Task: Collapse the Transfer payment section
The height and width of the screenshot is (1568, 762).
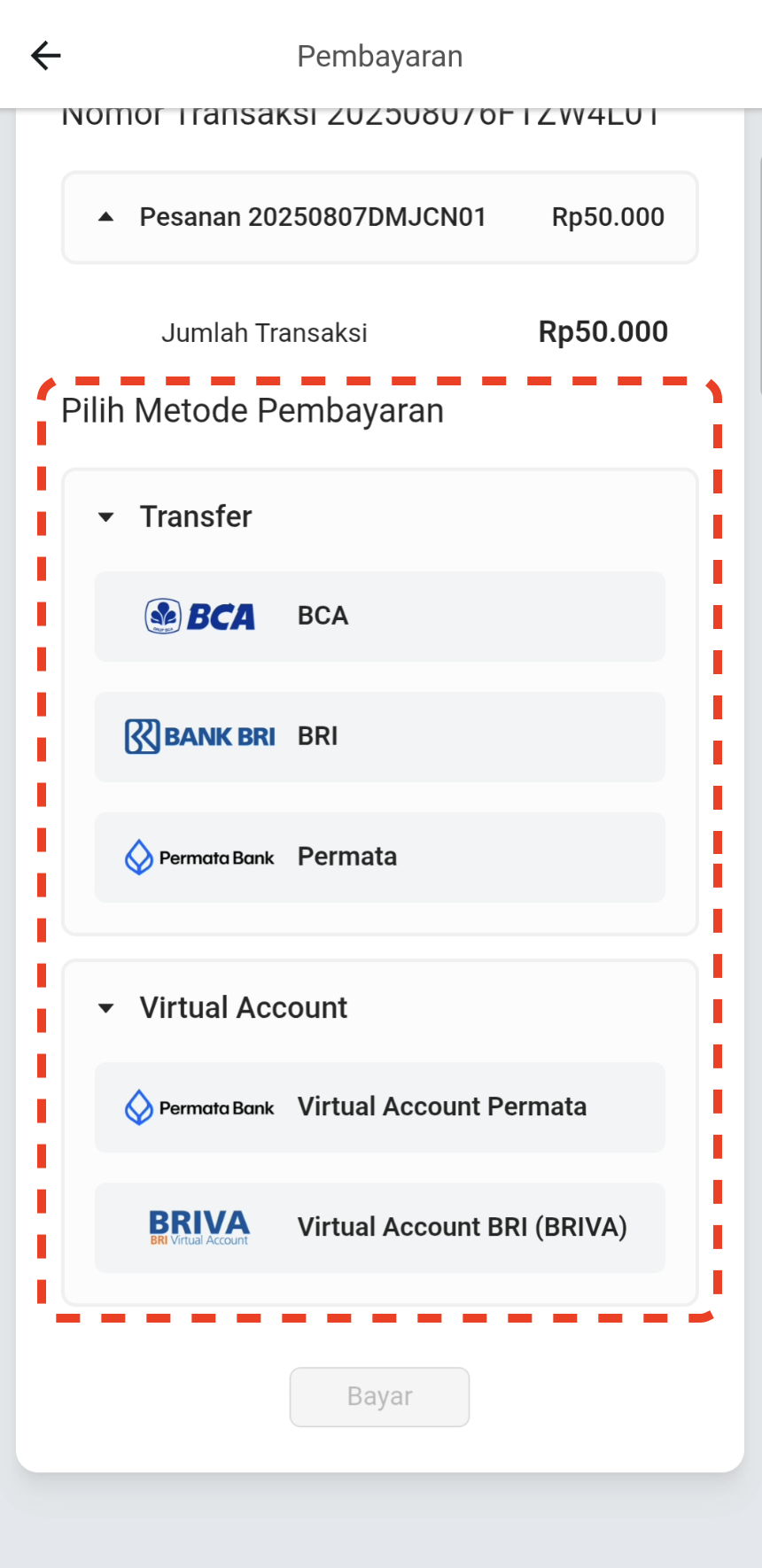Action: [x=106, y=516]
